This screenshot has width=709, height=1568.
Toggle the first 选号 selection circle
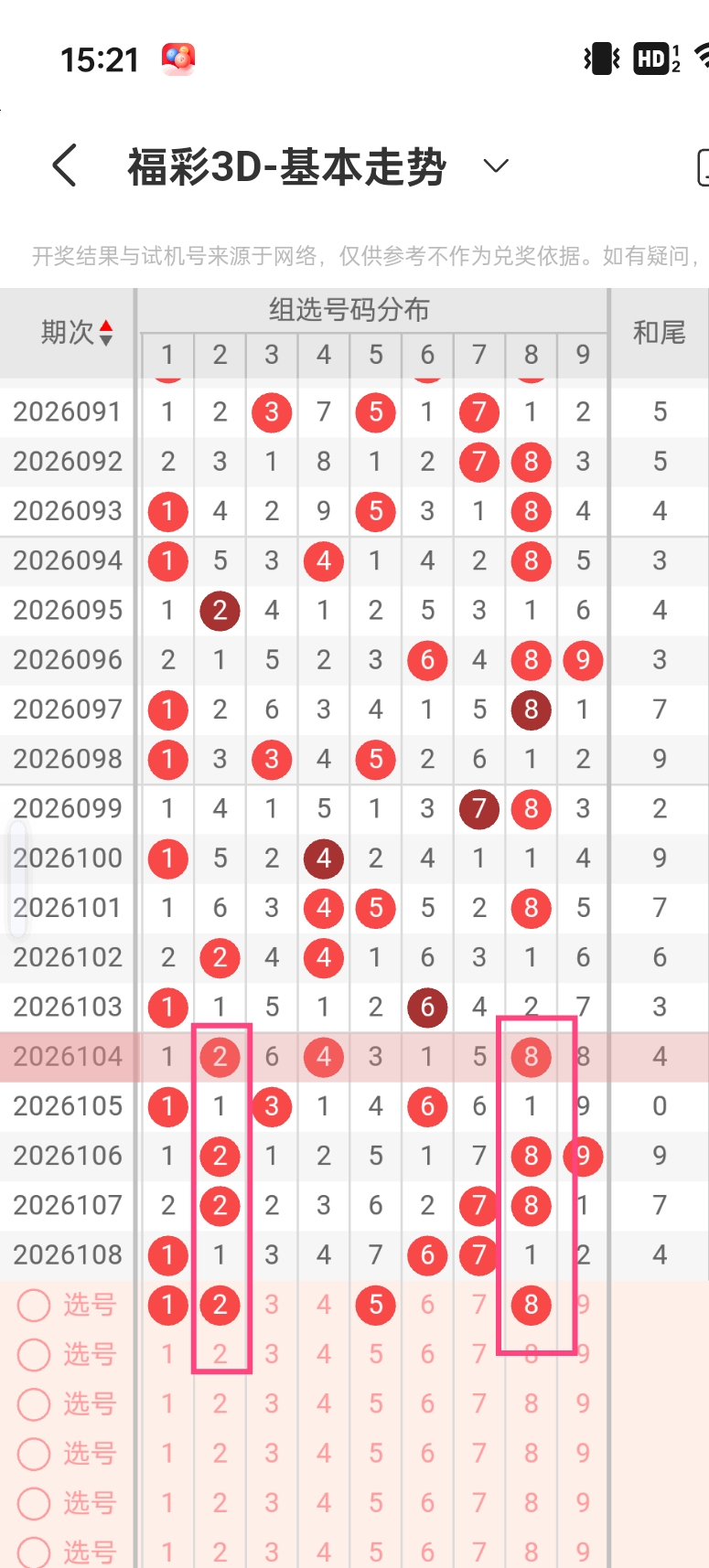(x=34, y=1305)
